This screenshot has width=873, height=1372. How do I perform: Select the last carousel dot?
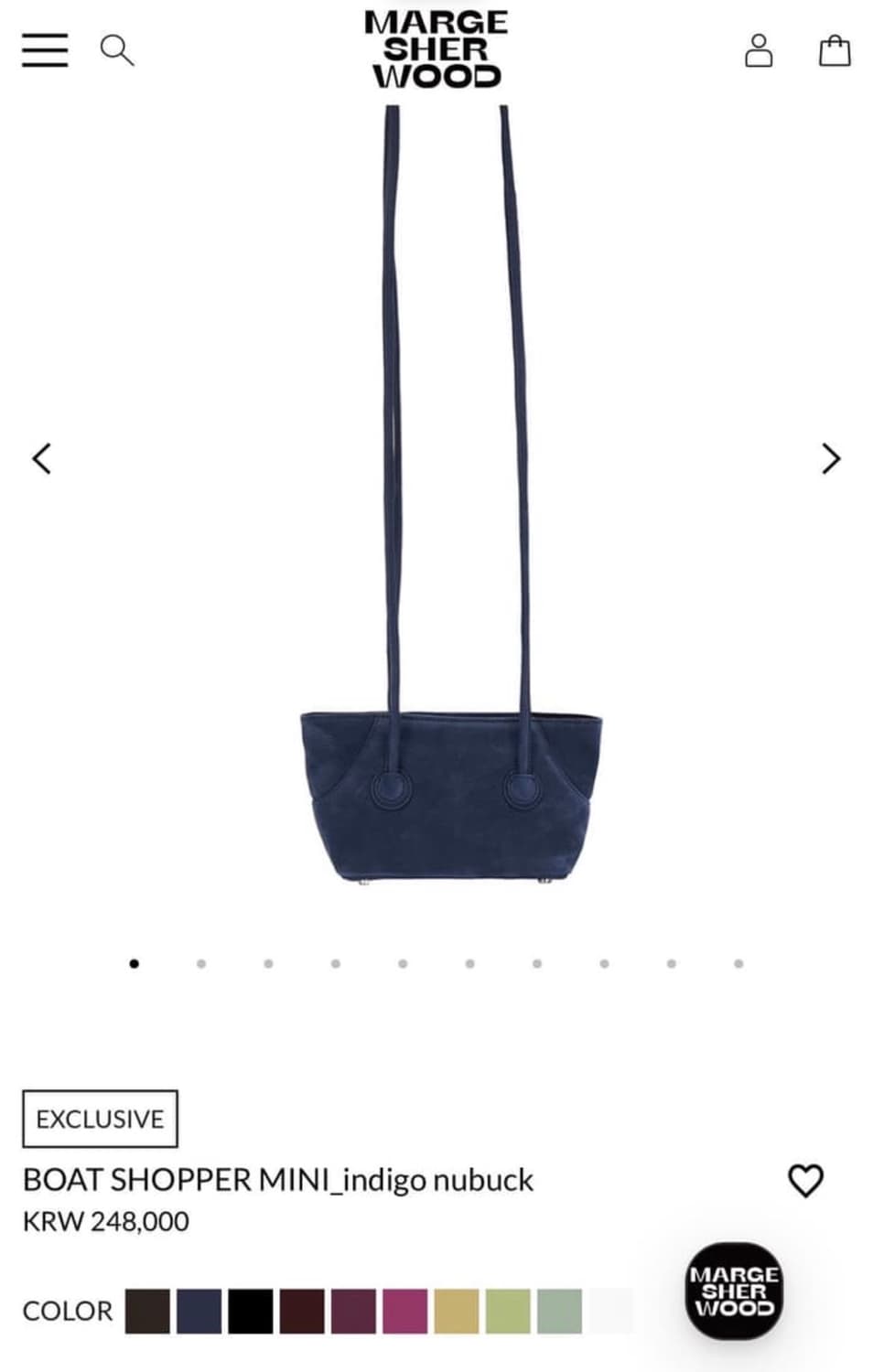(x=739, y=963)
